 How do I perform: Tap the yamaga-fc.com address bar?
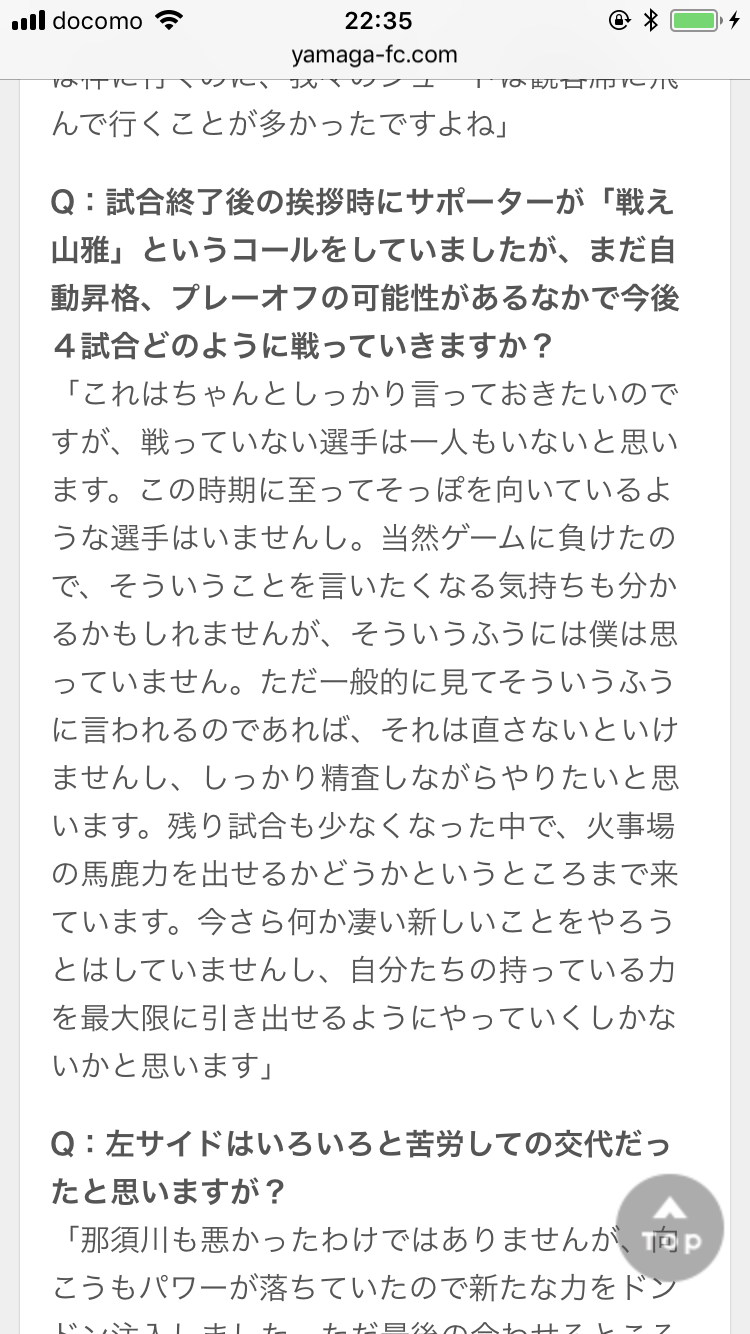point(375,55)
